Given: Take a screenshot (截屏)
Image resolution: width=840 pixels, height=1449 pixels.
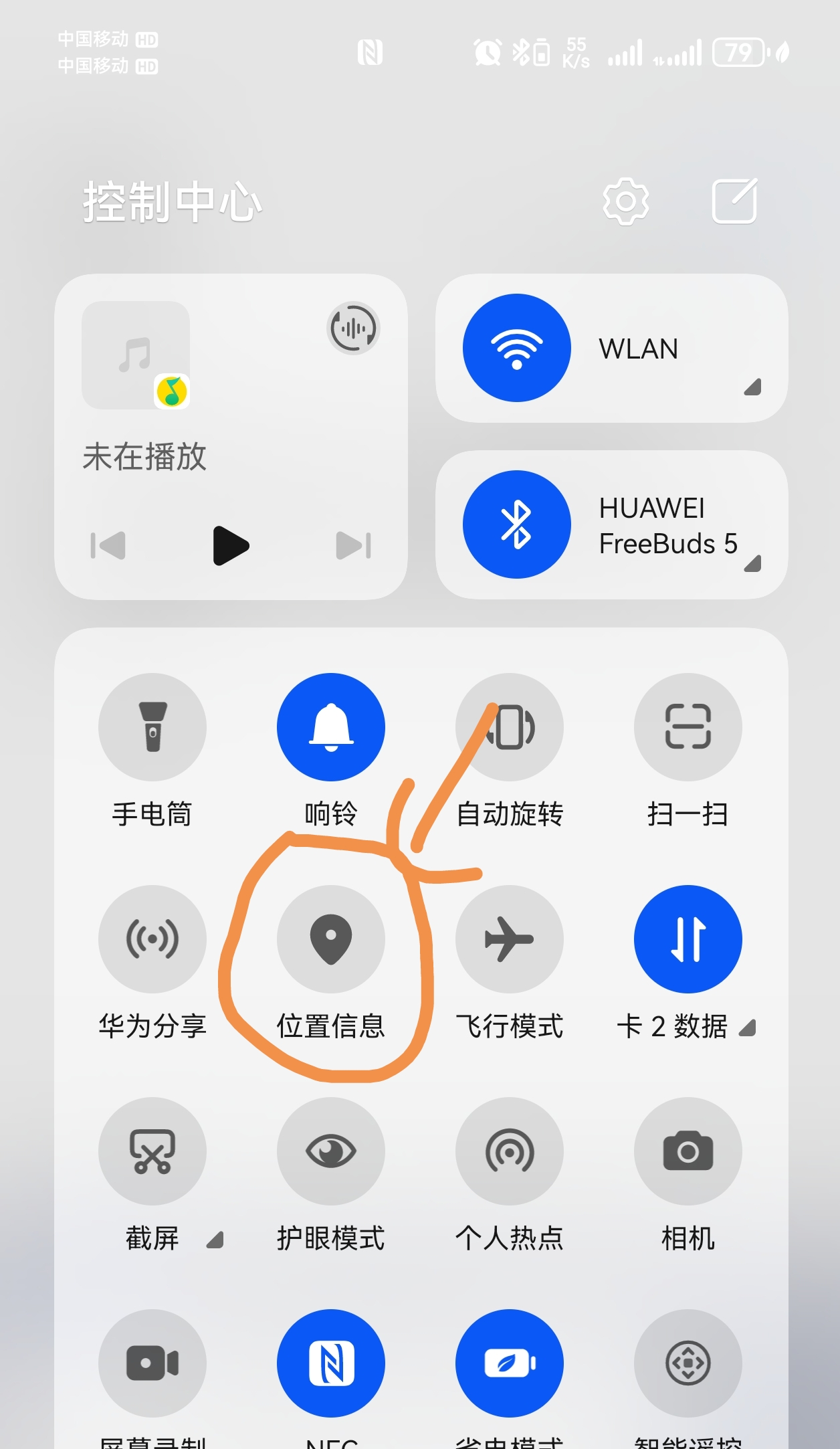Looking at the screenshot, I should (152, 1151).
